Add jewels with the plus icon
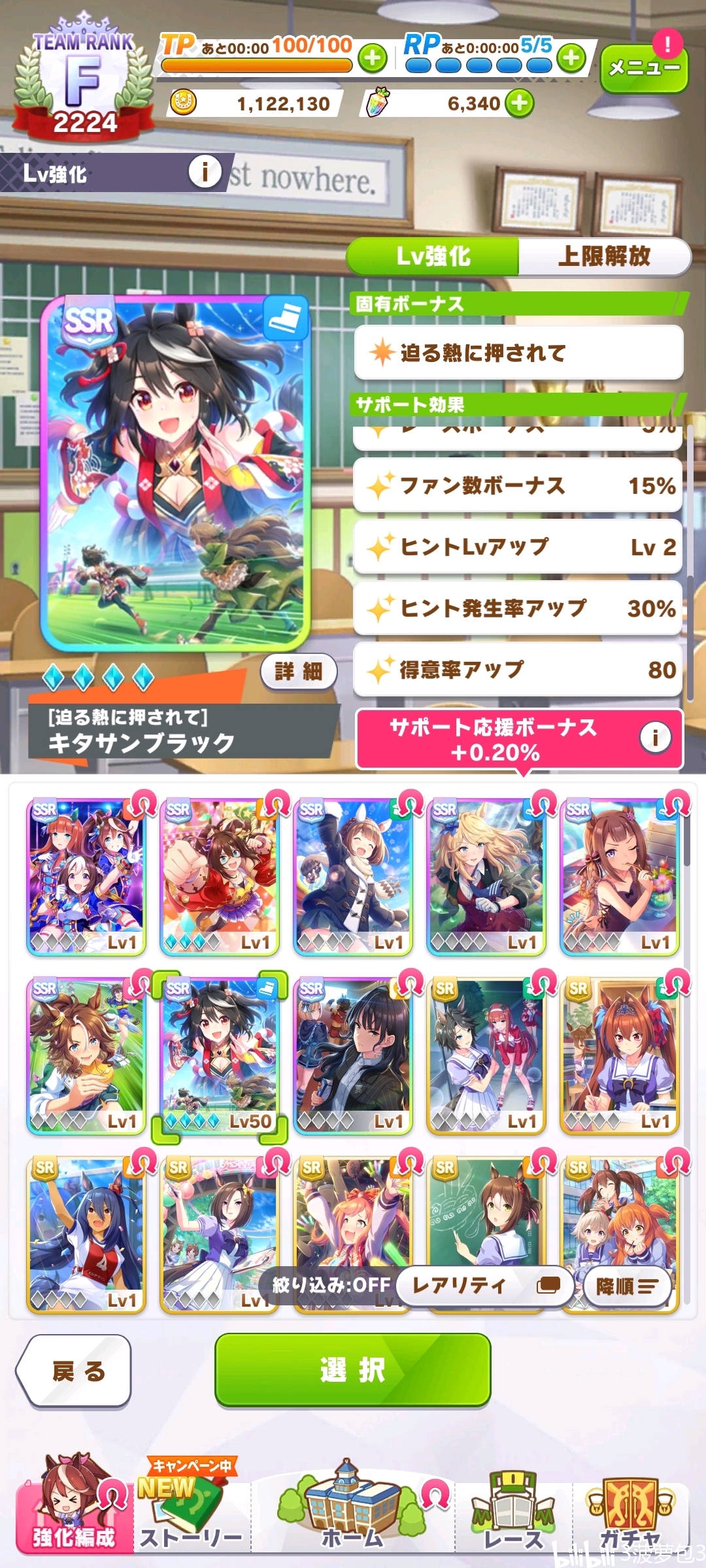 [x=520, y=103]
